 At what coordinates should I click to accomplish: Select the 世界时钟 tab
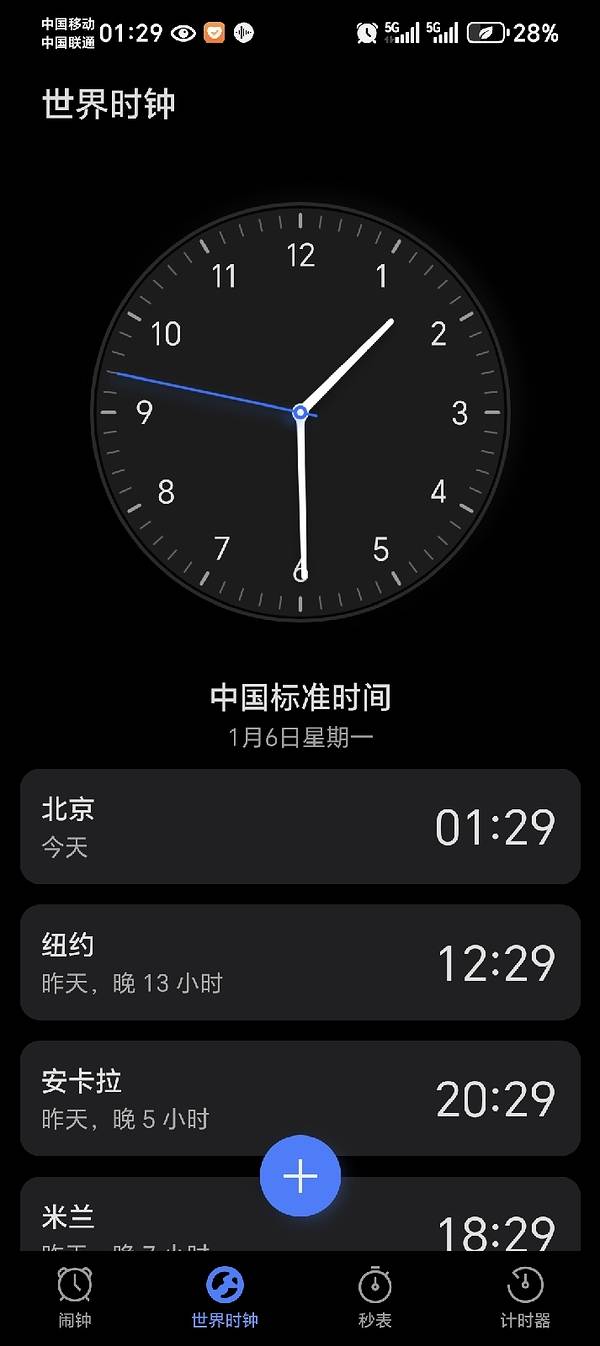click(x=225, y=1298)
